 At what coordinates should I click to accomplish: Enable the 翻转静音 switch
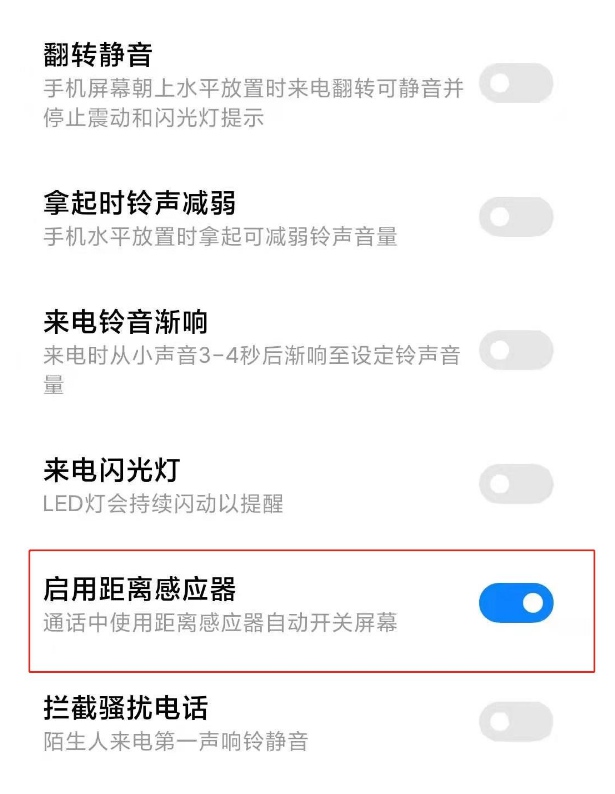[x=516, y=83]
